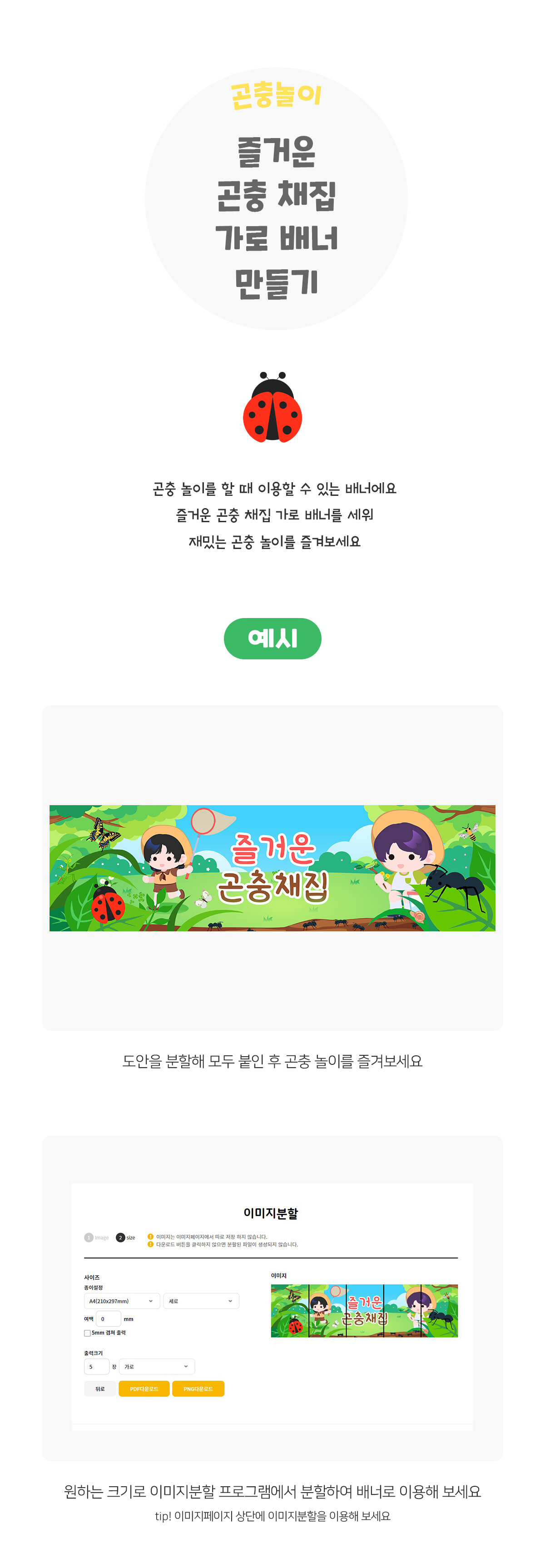
Task: Select the step 1 Image circle indicator
Action: coord(88,1237)
